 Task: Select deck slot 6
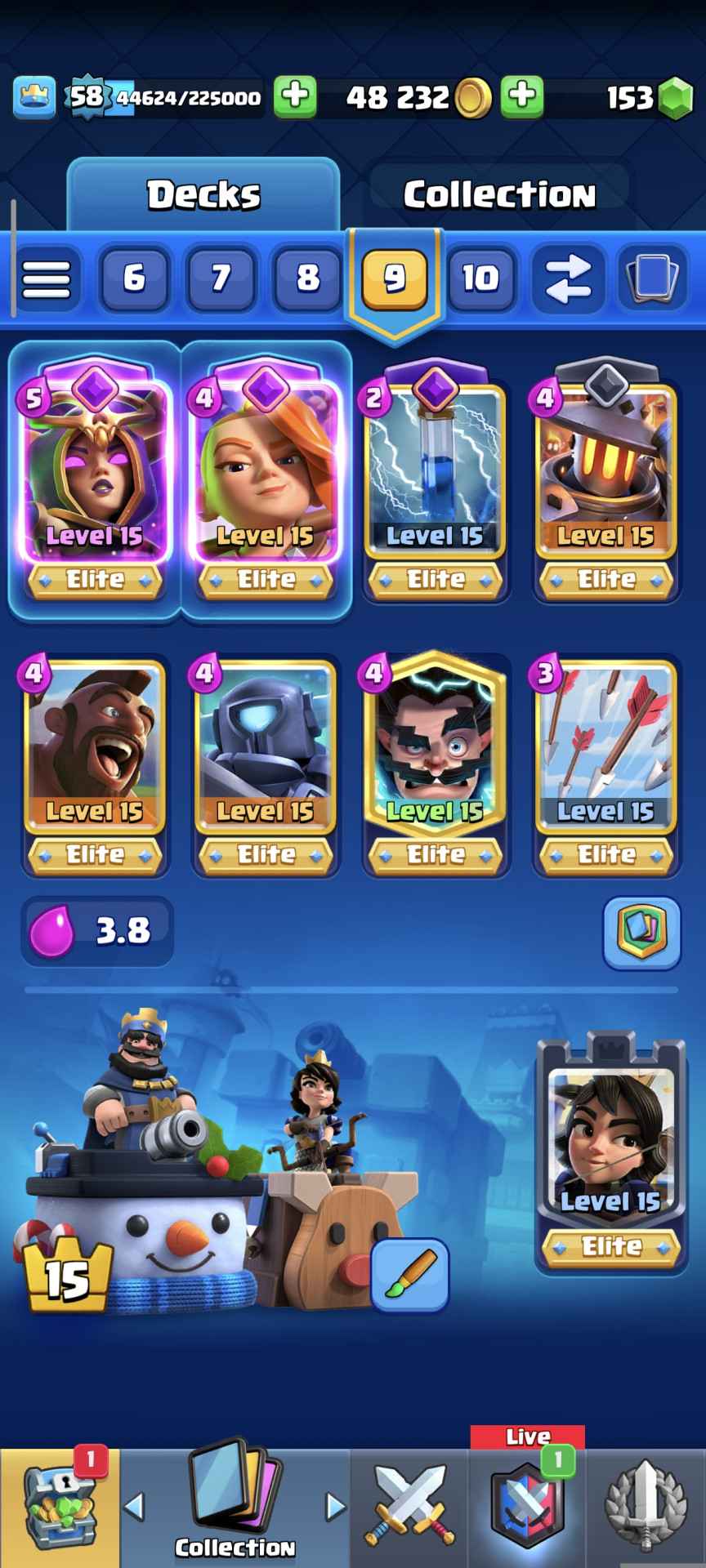point(134,278)
